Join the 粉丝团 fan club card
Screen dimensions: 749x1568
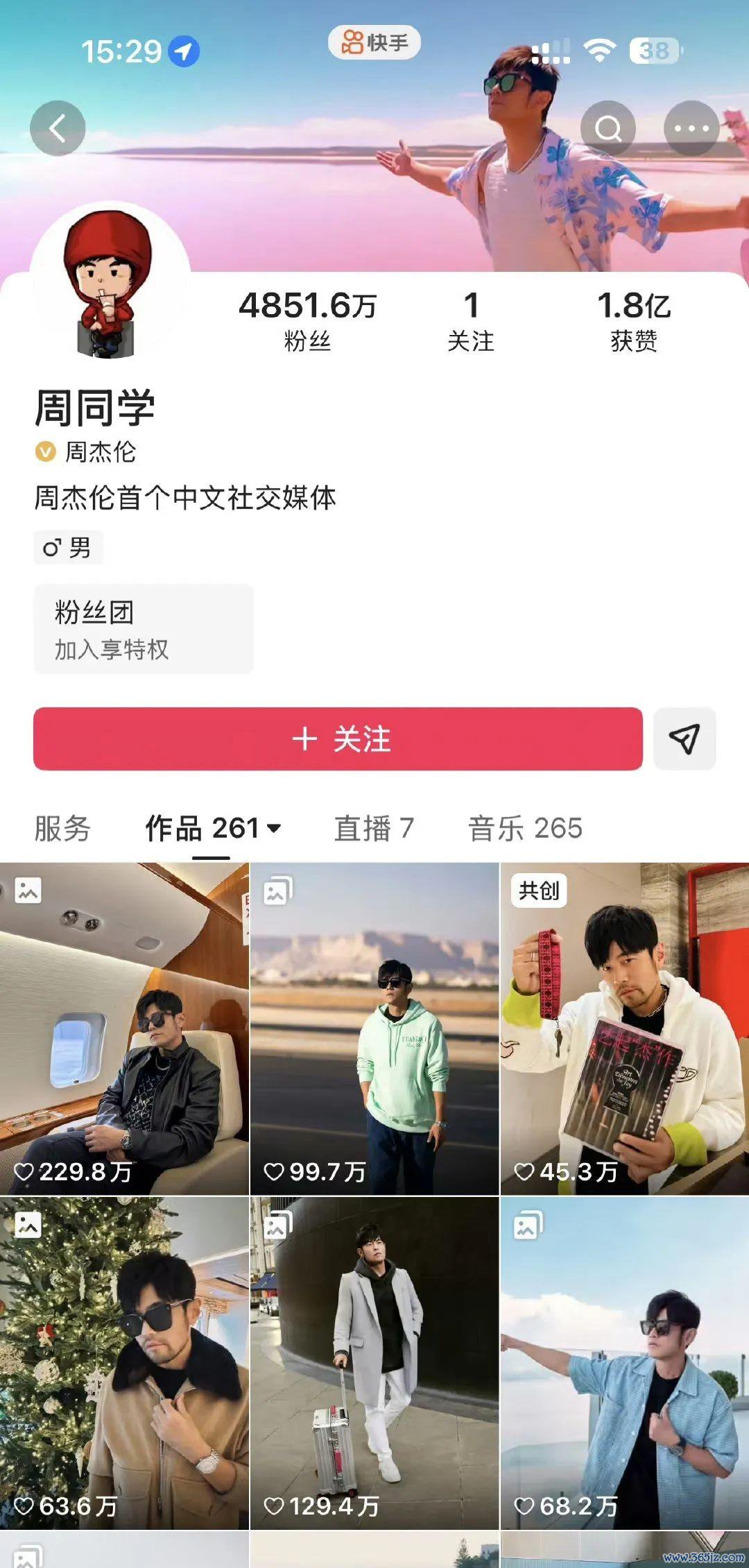point(144,629)
